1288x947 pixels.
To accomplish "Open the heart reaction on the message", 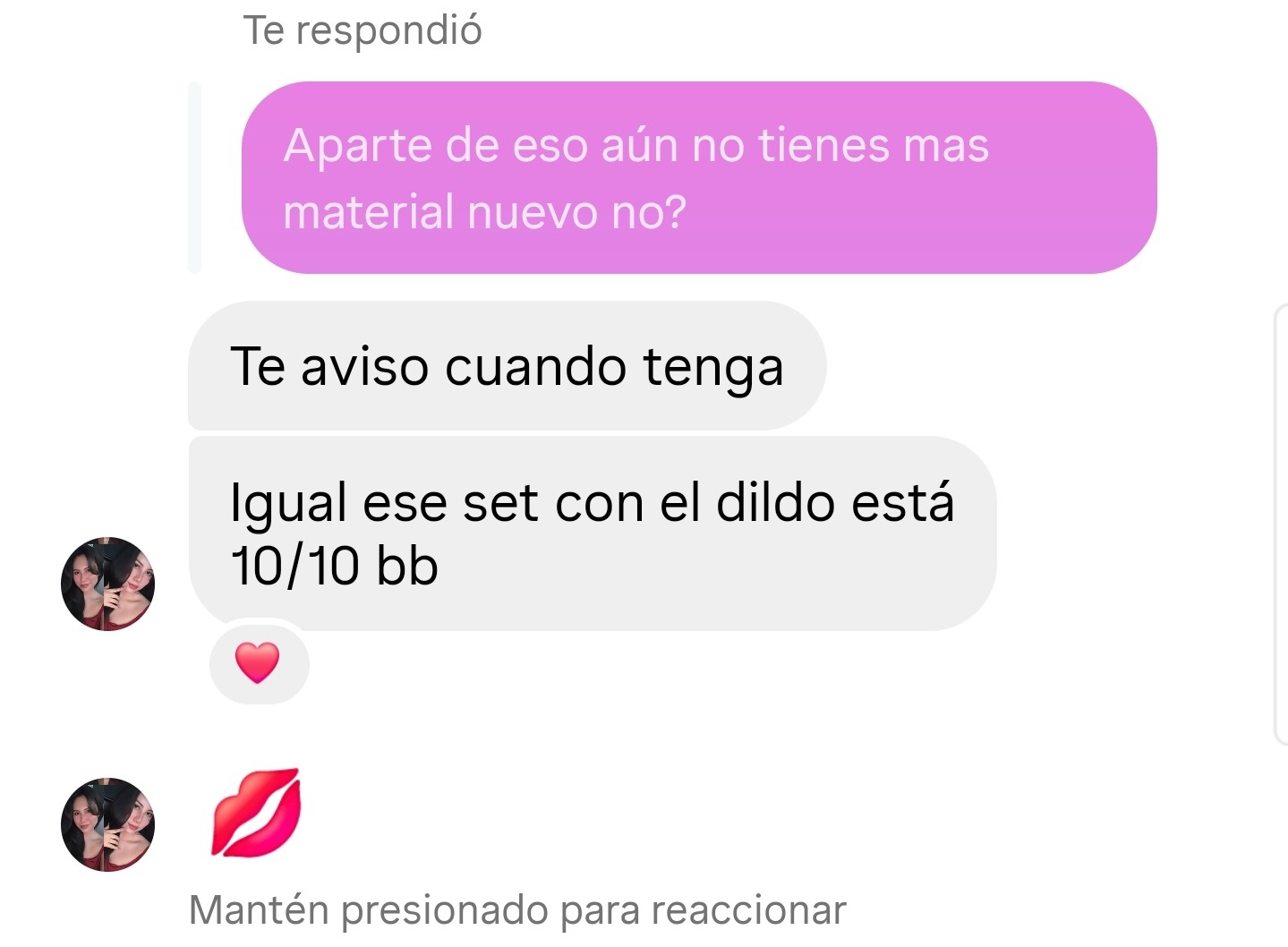I will [x=259, y=663].
